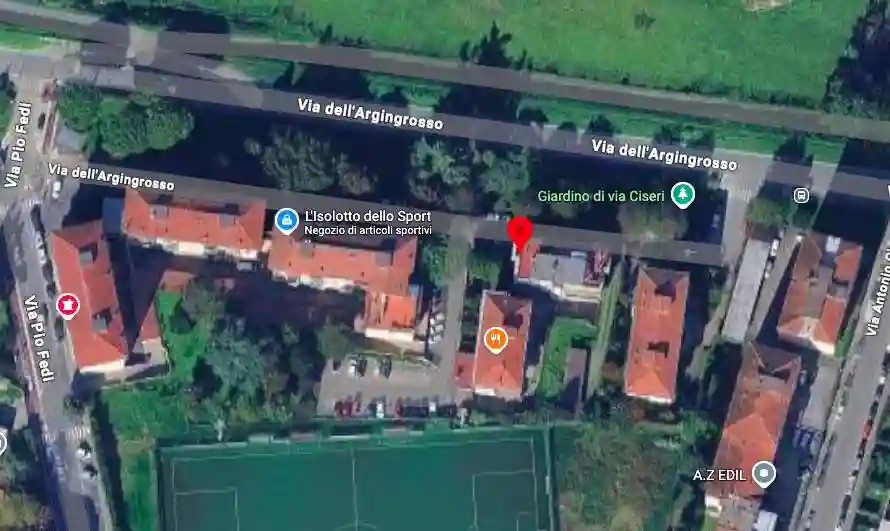Select the A.Z EDIL business marker
Viewport: 890px width, 531px height.
(x=765, y=473)
